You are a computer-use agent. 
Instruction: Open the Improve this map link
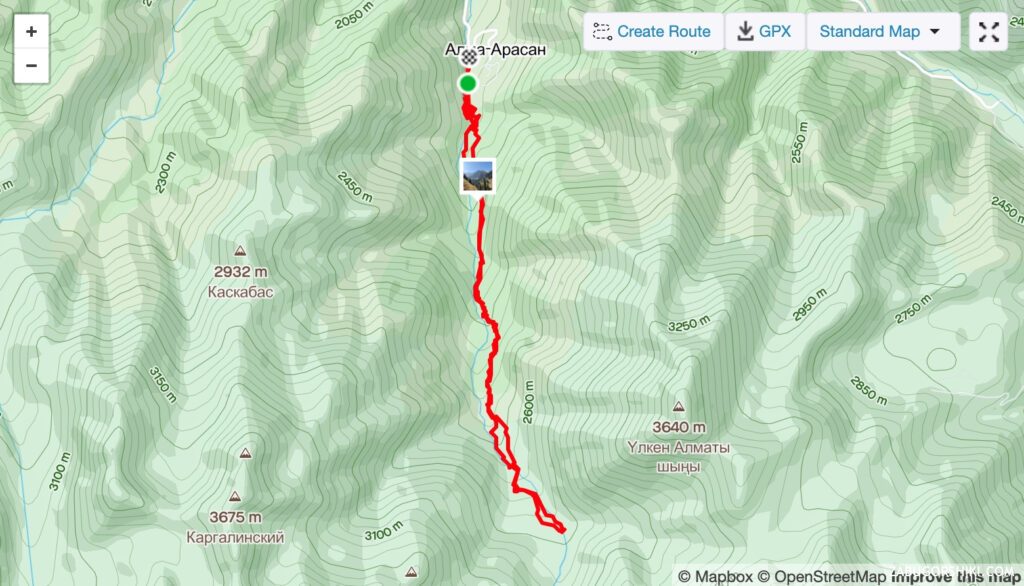pyautogui.click(x=955, y=576)
